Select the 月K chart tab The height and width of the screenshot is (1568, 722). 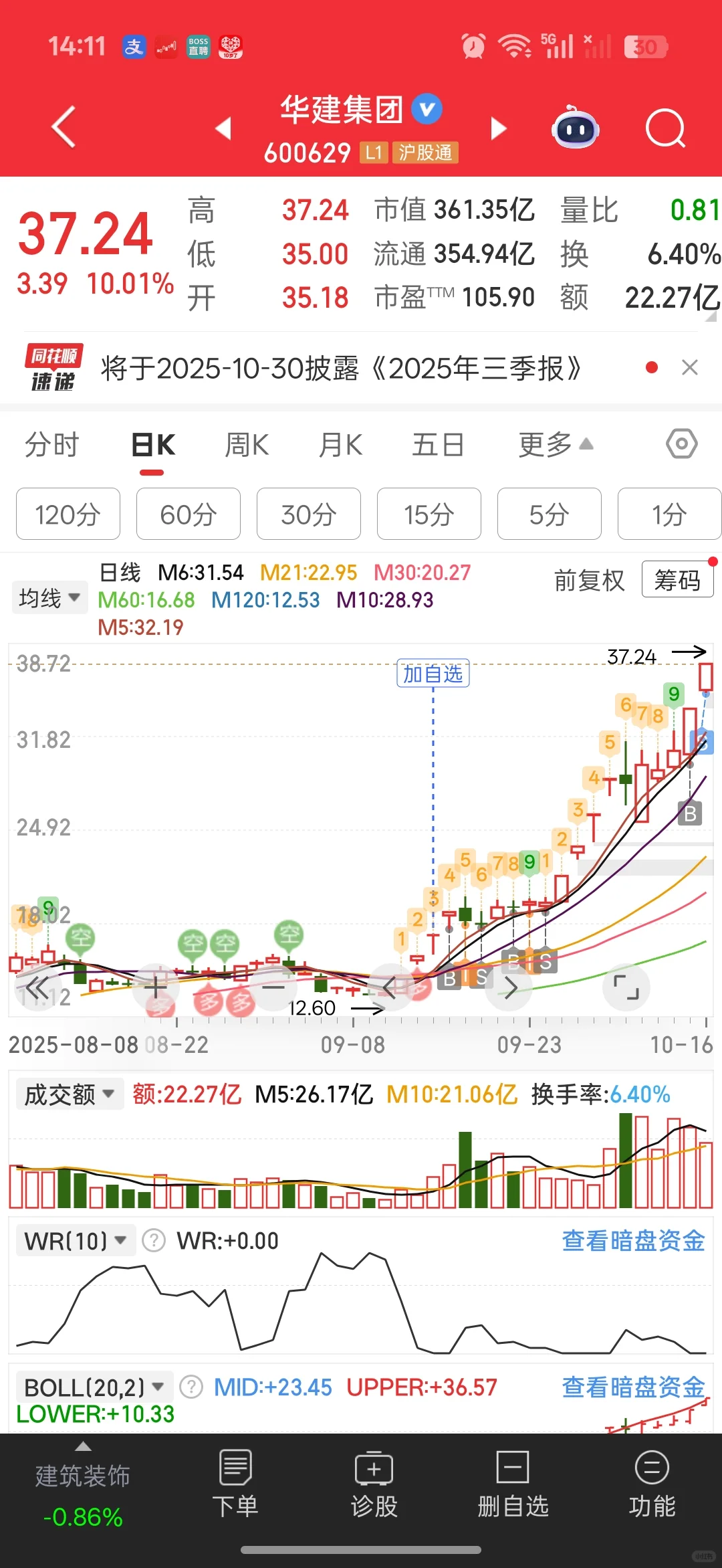pos(340,445)
